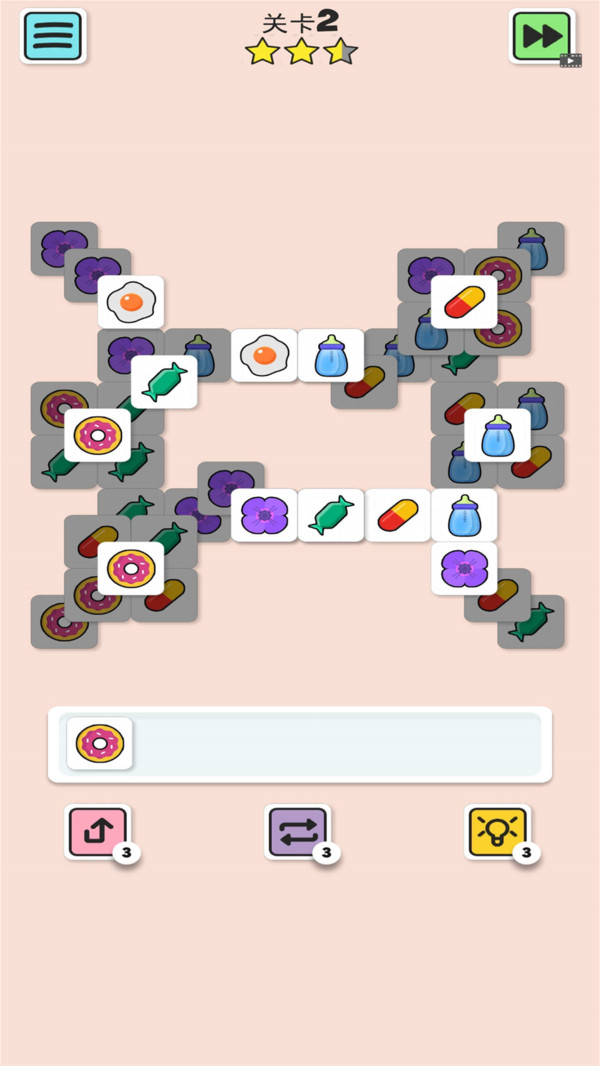Use the lightbulb hint
This screenshot has width=600, height=1066.
497,831
